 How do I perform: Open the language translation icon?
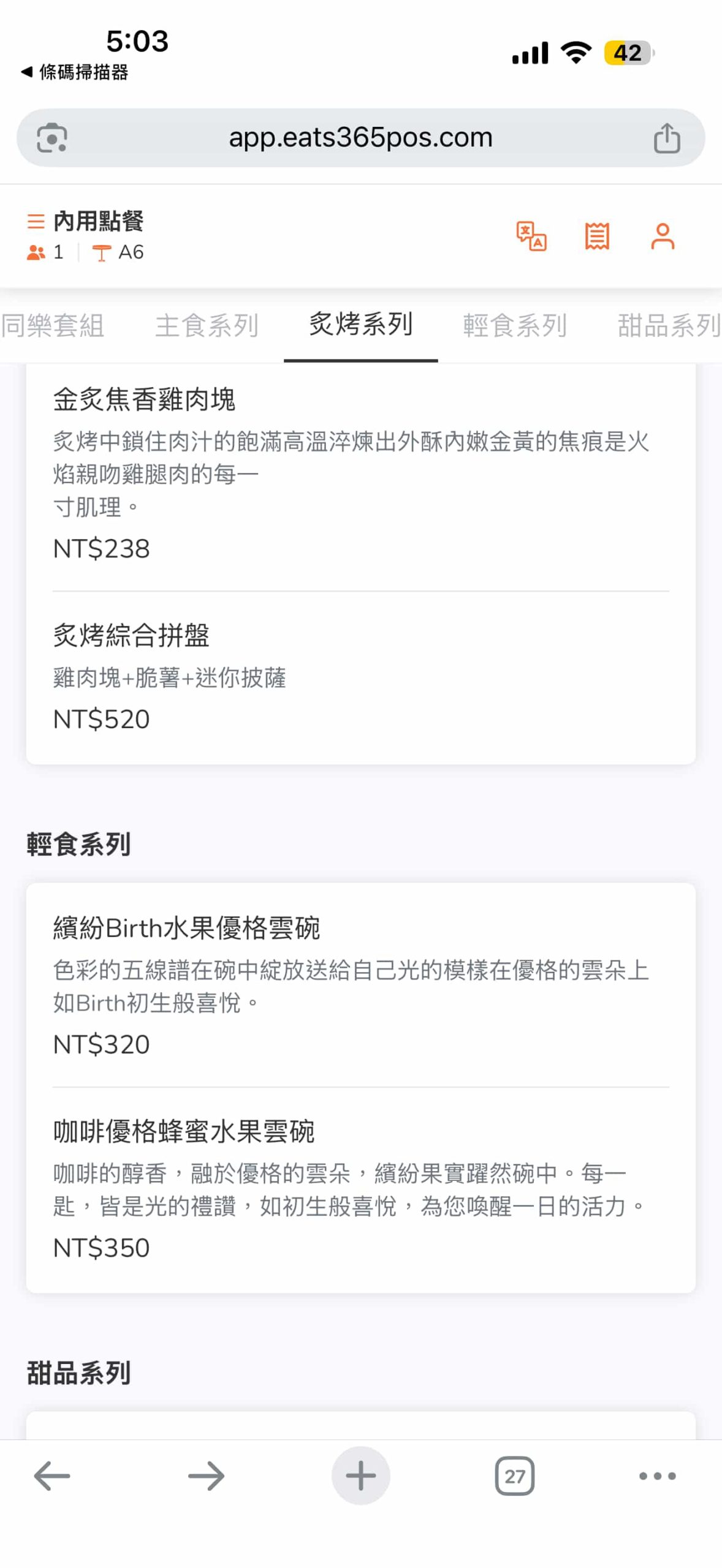531,236
